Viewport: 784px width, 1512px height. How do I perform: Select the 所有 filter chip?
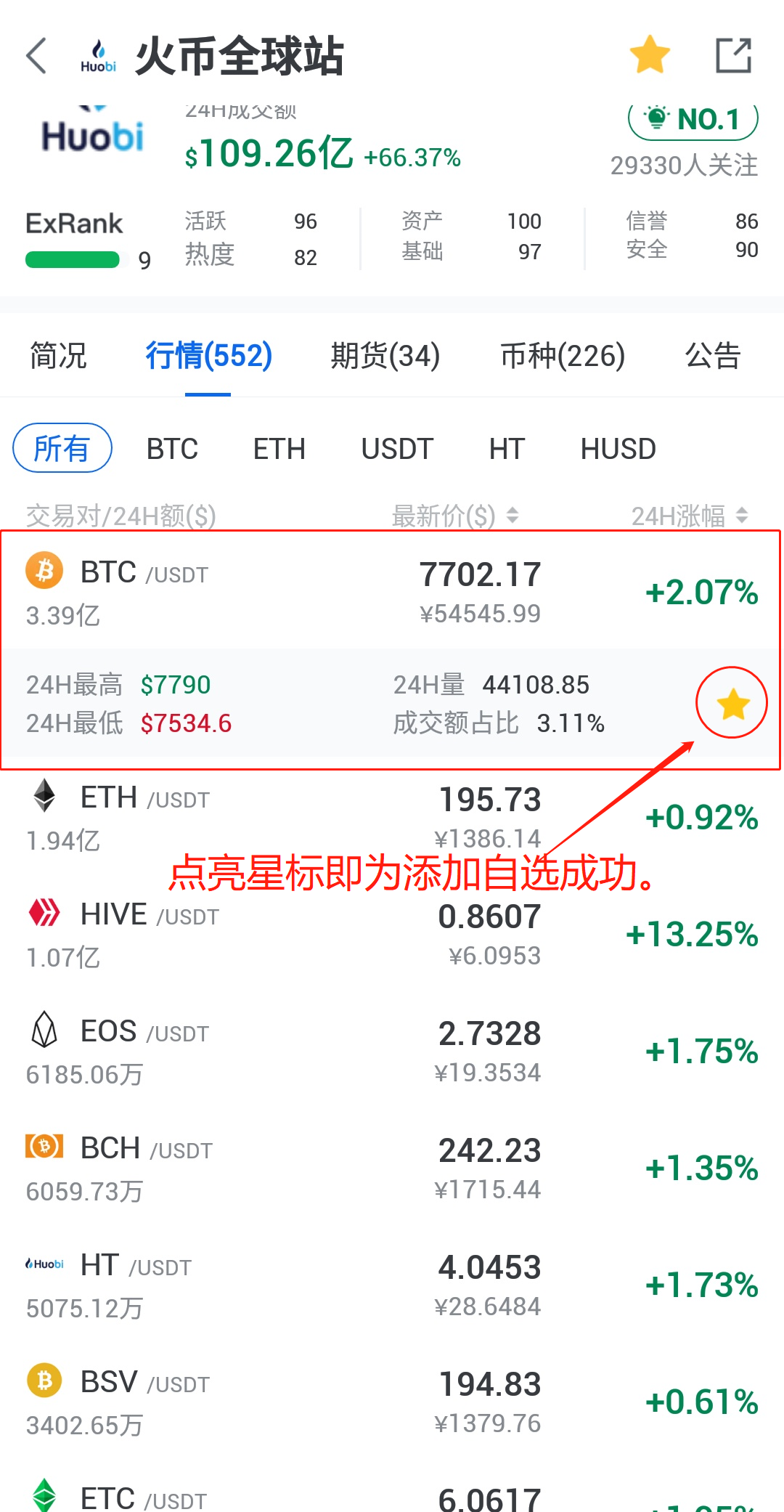(62, 448)
